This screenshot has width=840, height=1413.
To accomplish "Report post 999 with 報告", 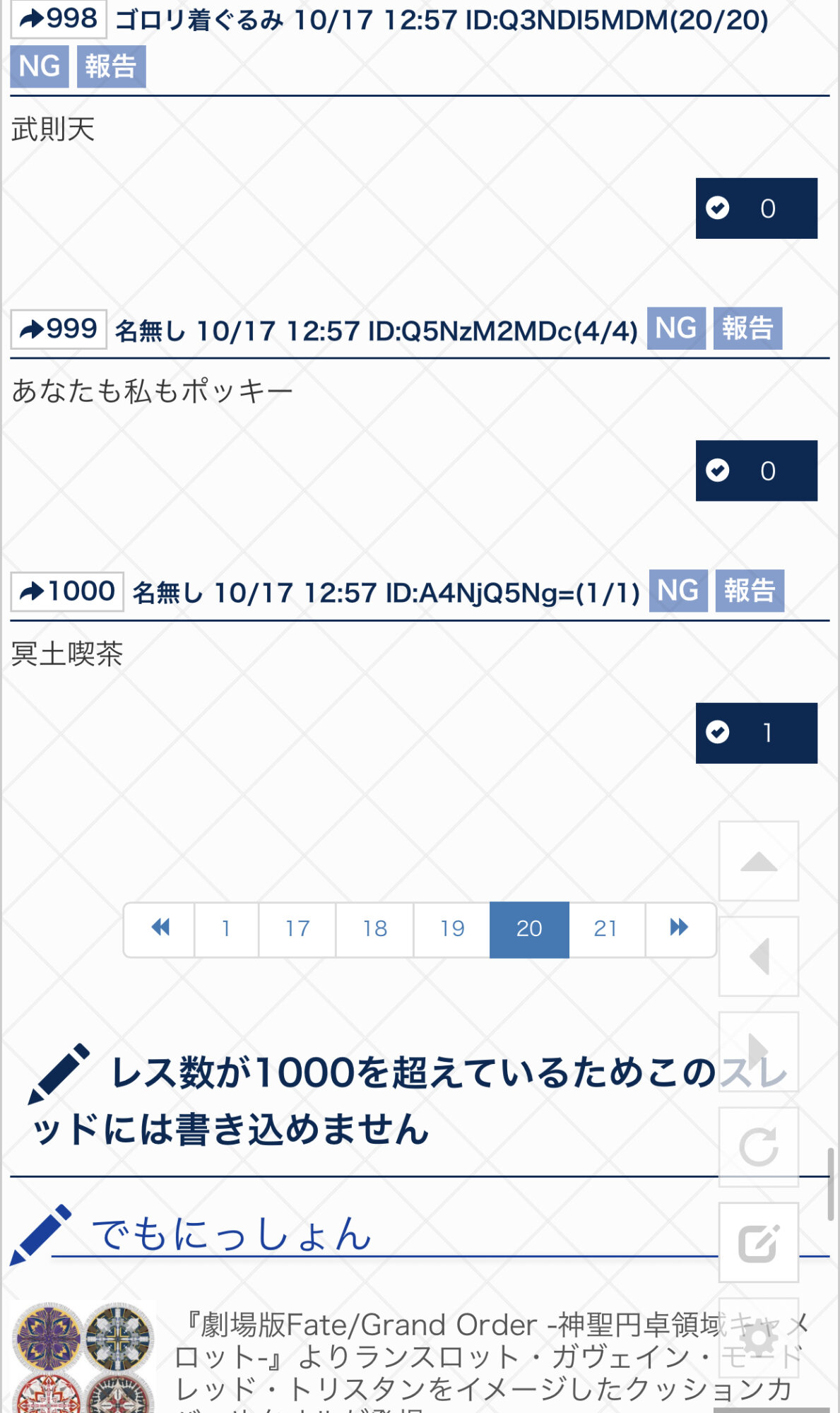I will tap(747, 329).
